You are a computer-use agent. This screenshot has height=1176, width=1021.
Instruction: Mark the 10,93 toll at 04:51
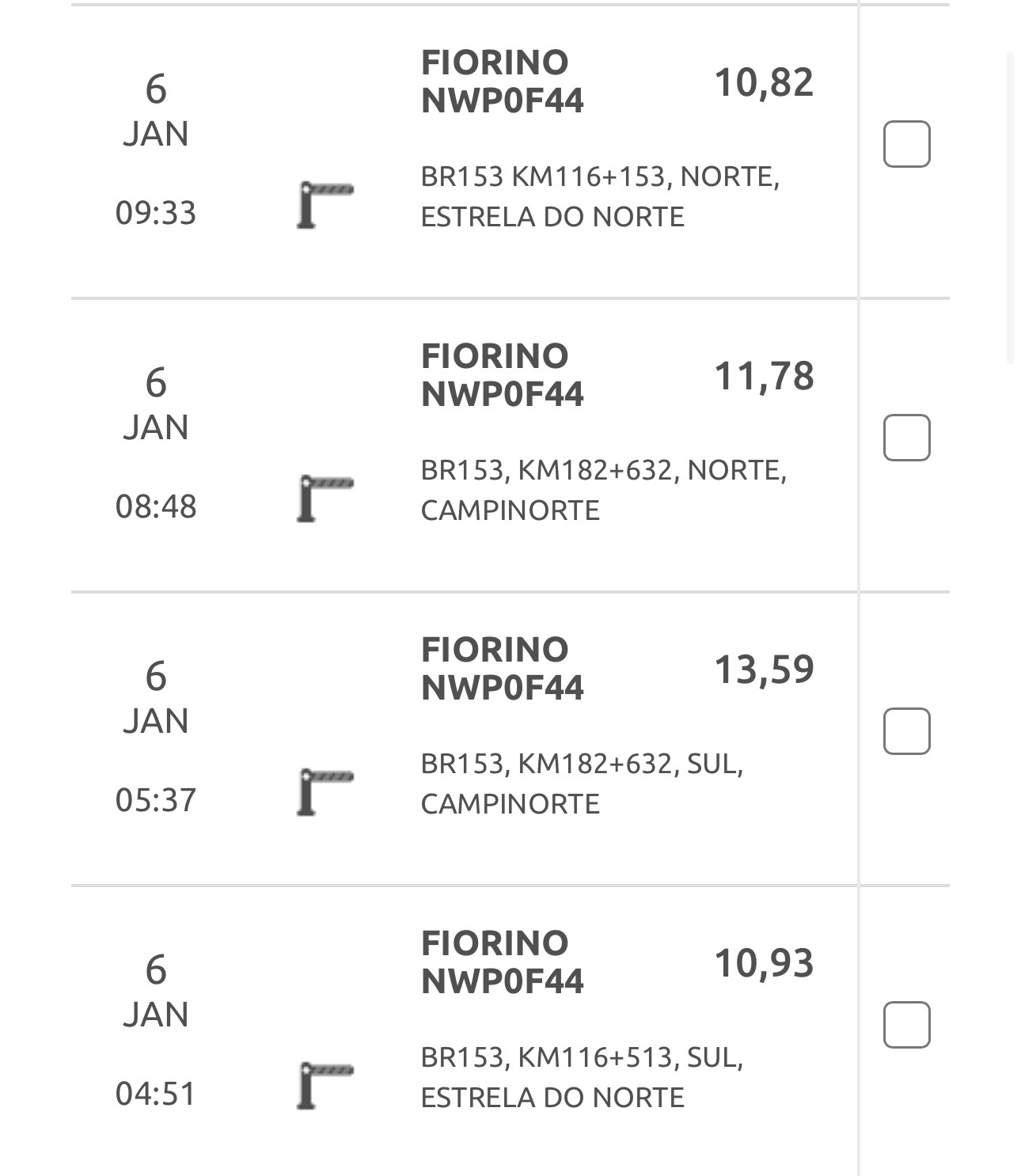906,1025
